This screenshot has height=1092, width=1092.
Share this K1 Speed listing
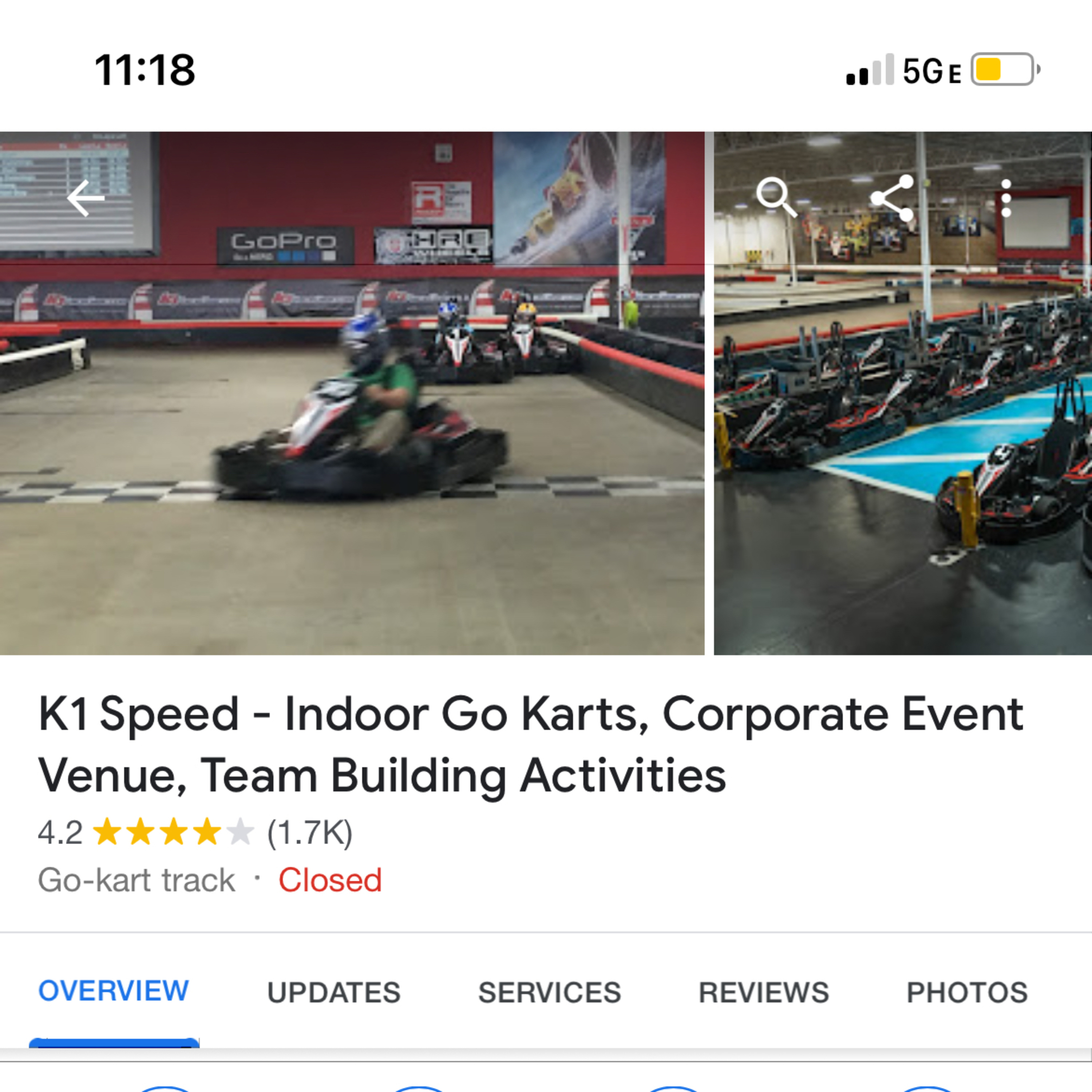(893, 198)
